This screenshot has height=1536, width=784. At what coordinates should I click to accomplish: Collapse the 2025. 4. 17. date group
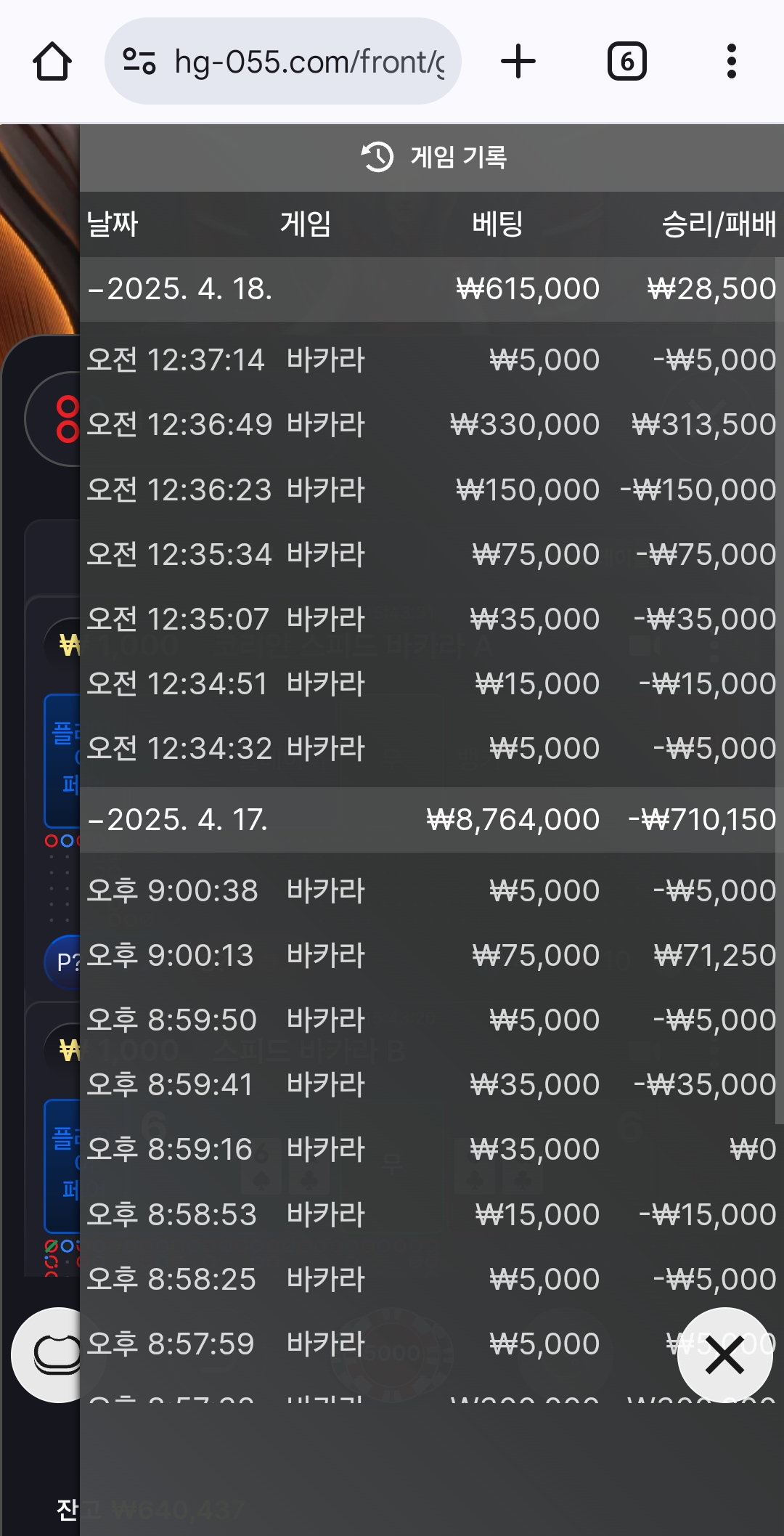coord(178,820)
